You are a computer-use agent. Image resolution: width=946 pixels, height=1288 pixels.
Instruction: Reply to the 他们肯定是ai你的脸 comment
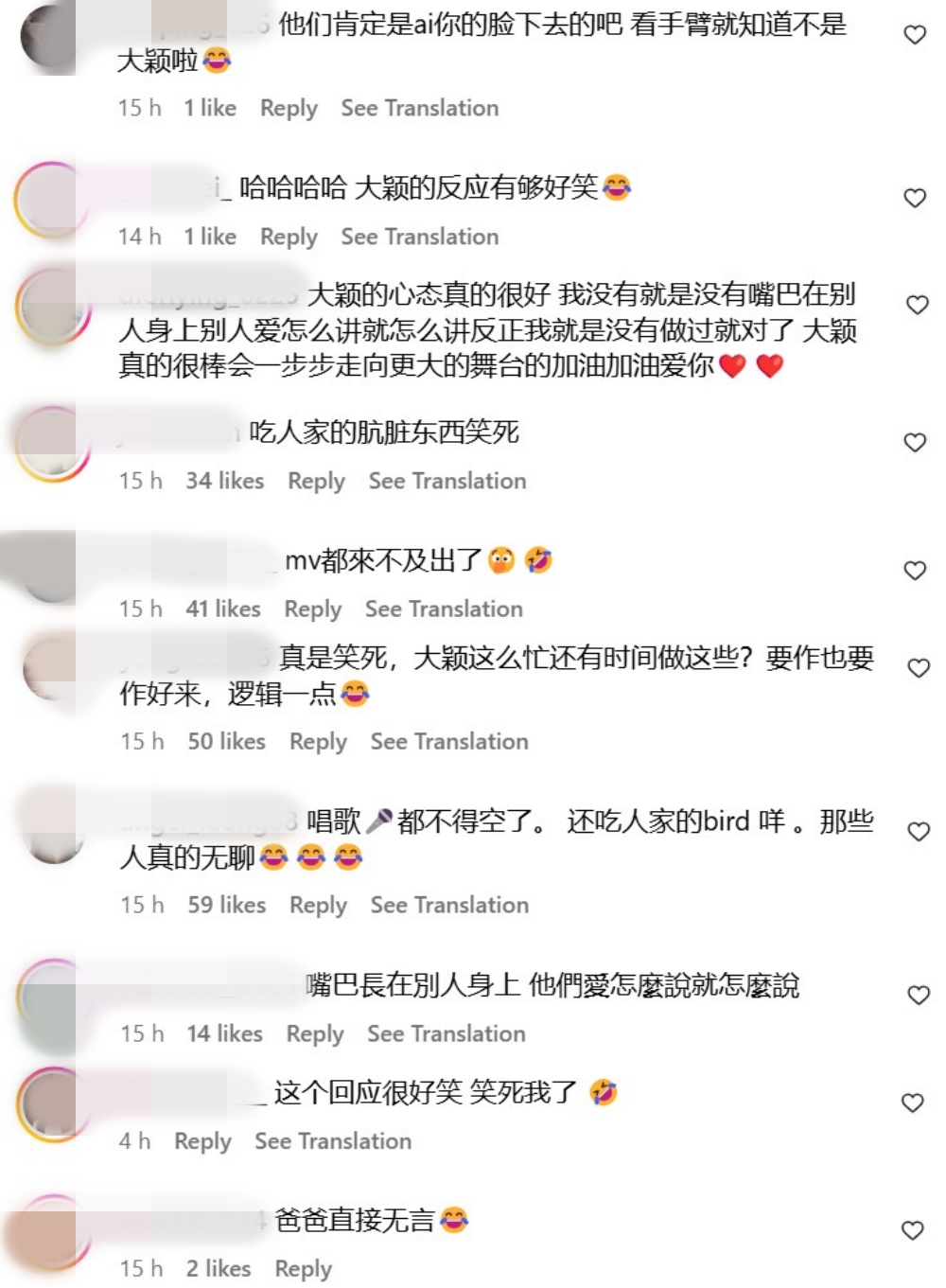pyautogui.click(x=289, y=108)
